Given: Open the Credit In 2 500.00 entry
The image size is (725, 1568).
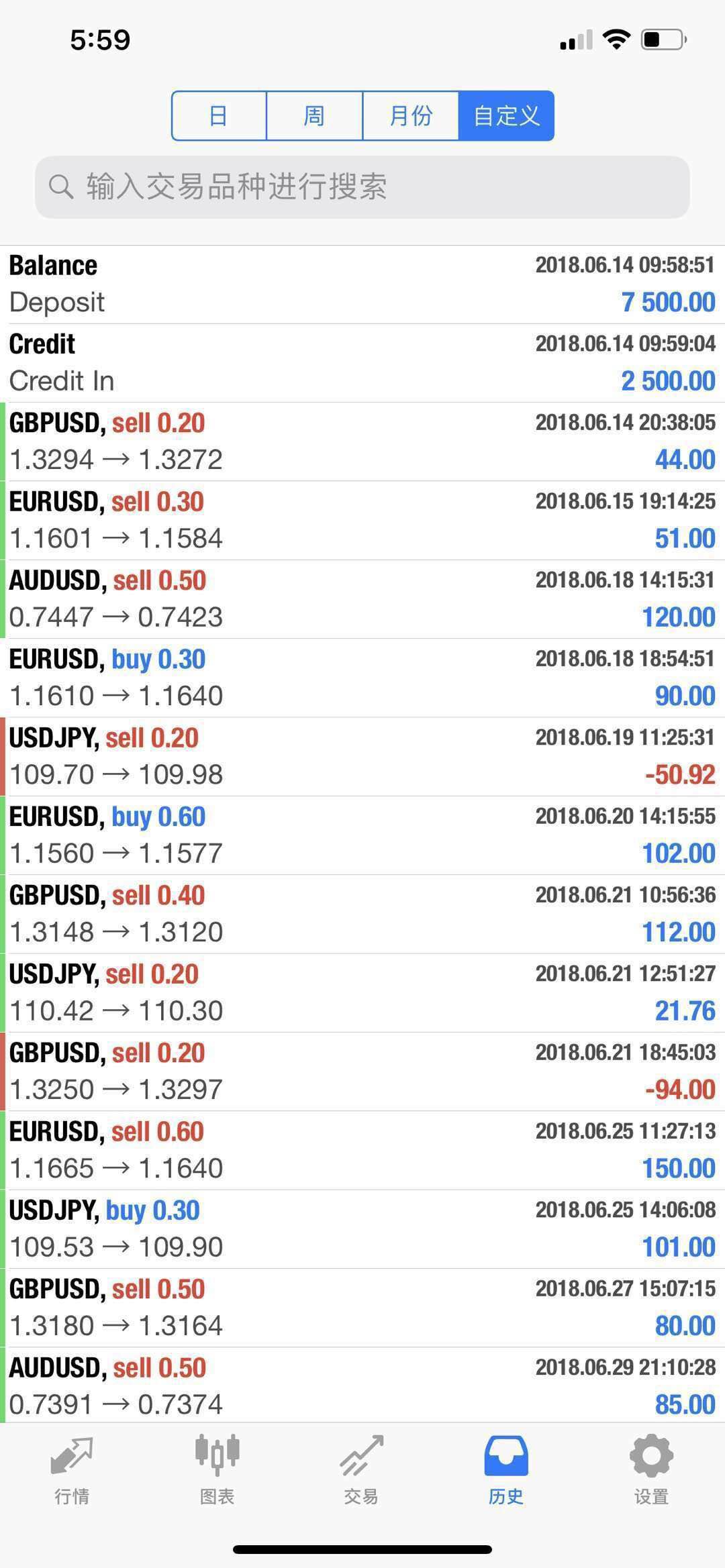Looking at the screenshot, I should click(x=362, y=363).
